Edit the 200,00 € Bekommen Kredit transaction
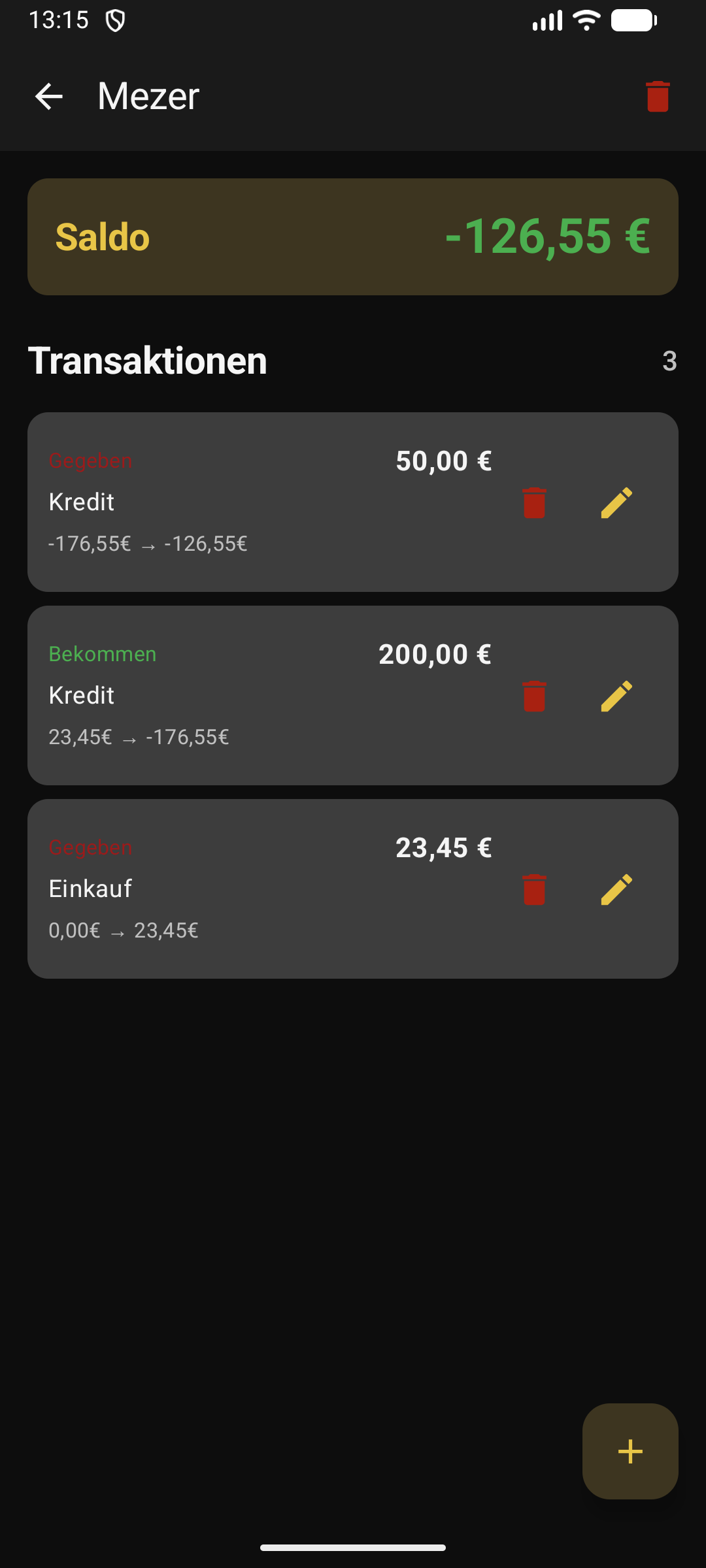Screen dimensions: 706x1568 pyautogui.click(x=616, y=694)
